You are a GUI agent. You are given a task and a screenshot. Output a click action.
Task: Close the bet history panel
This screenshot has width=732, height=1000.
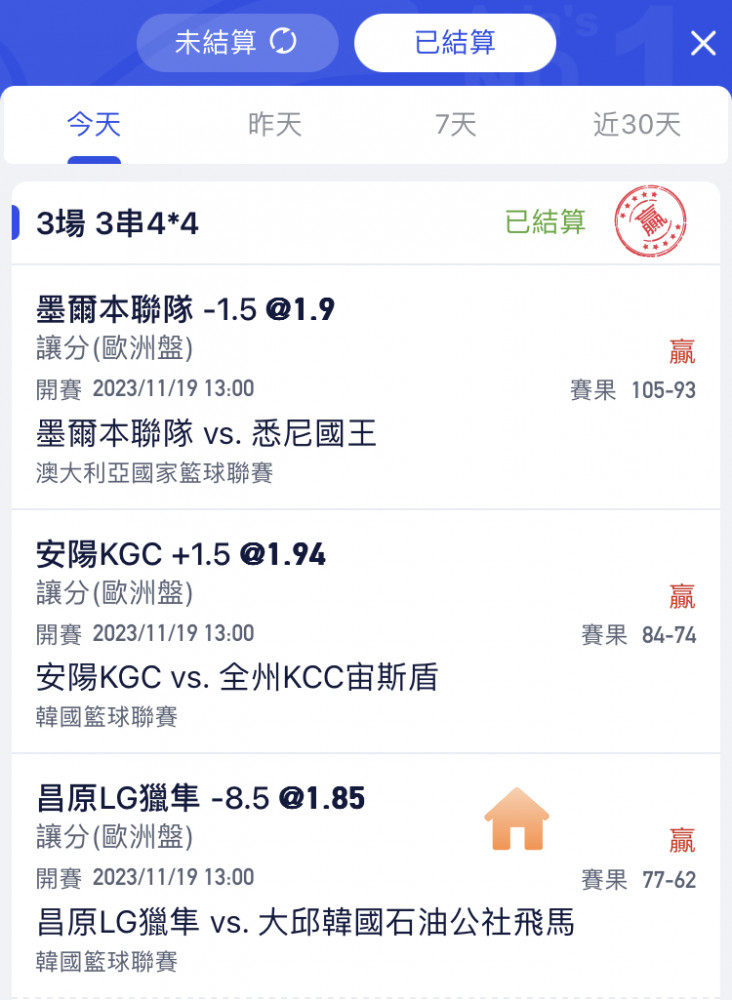[x=703, y=43]
